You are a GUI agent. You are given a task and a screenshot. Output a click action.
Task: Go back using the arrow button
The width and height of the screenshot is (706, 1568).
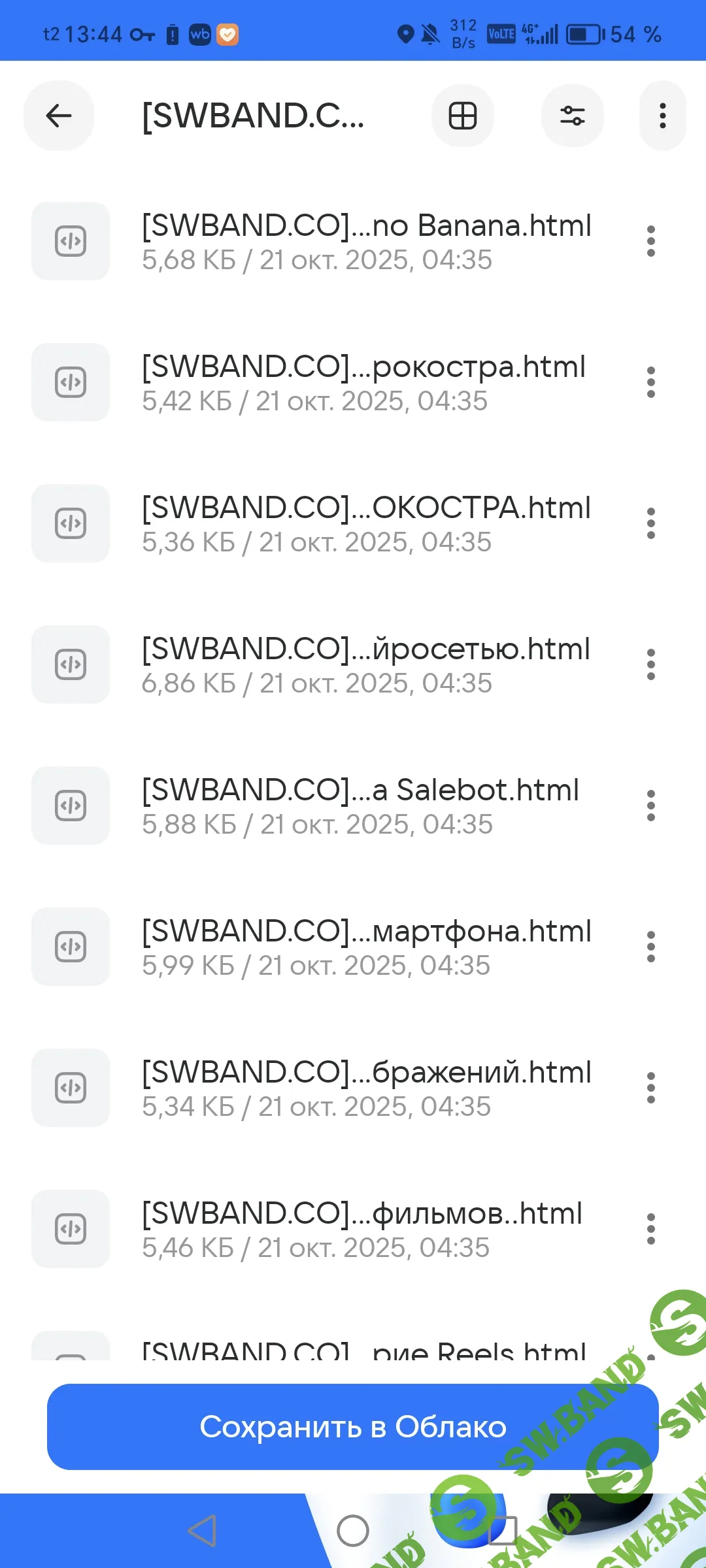(x=59, y=116)
